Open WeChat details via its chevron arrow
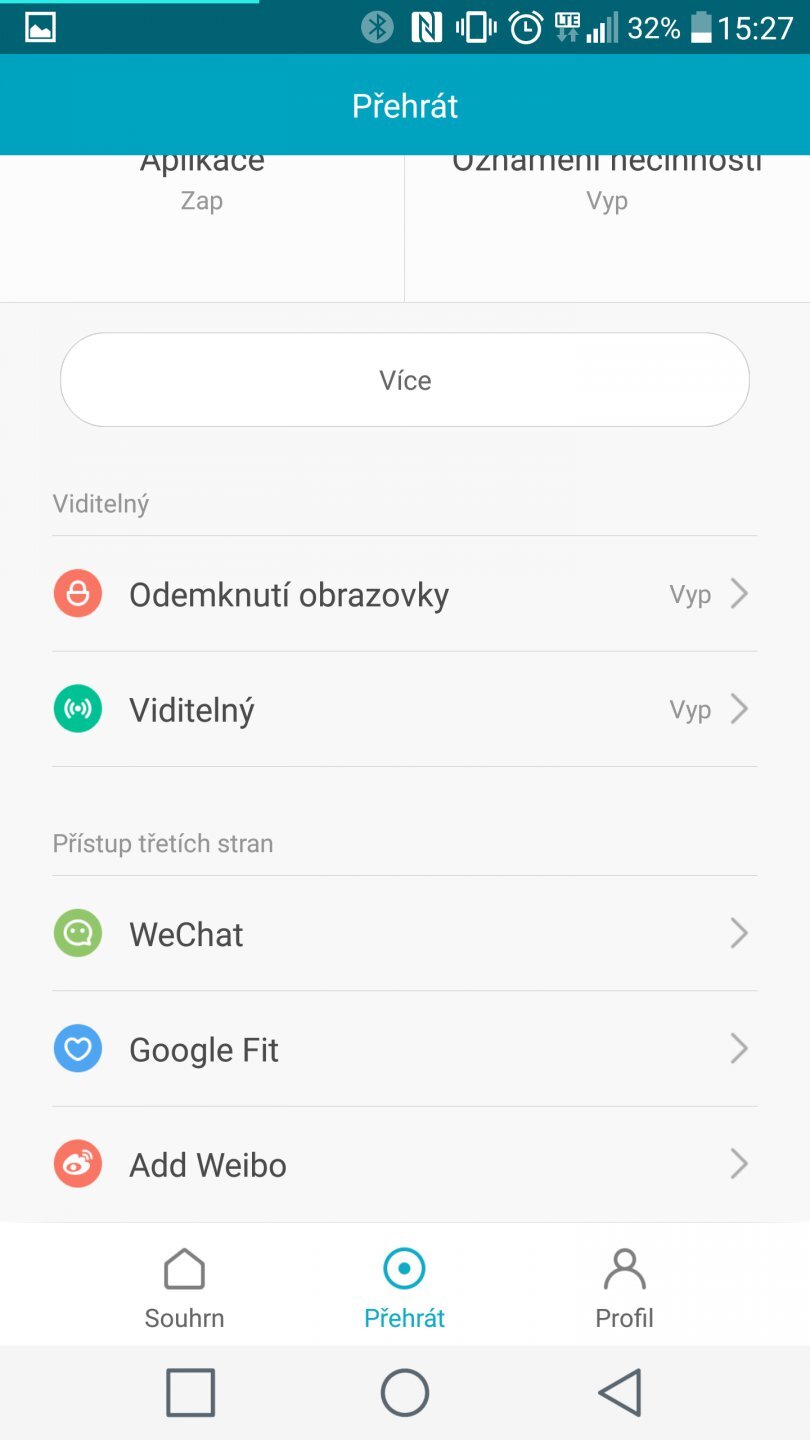 click(738, 933)
